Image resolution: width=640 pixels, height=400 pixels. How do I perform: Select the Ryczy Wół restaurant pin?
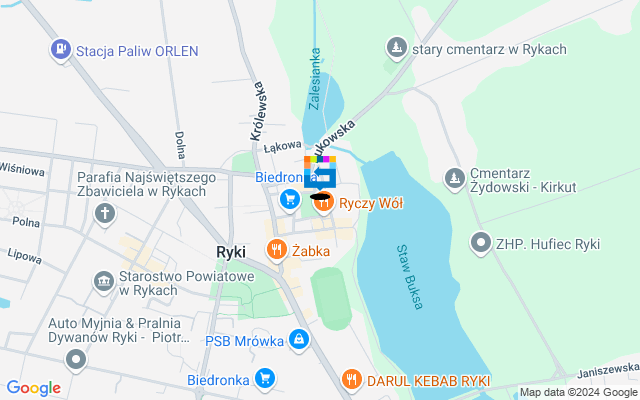coord(323,203)
